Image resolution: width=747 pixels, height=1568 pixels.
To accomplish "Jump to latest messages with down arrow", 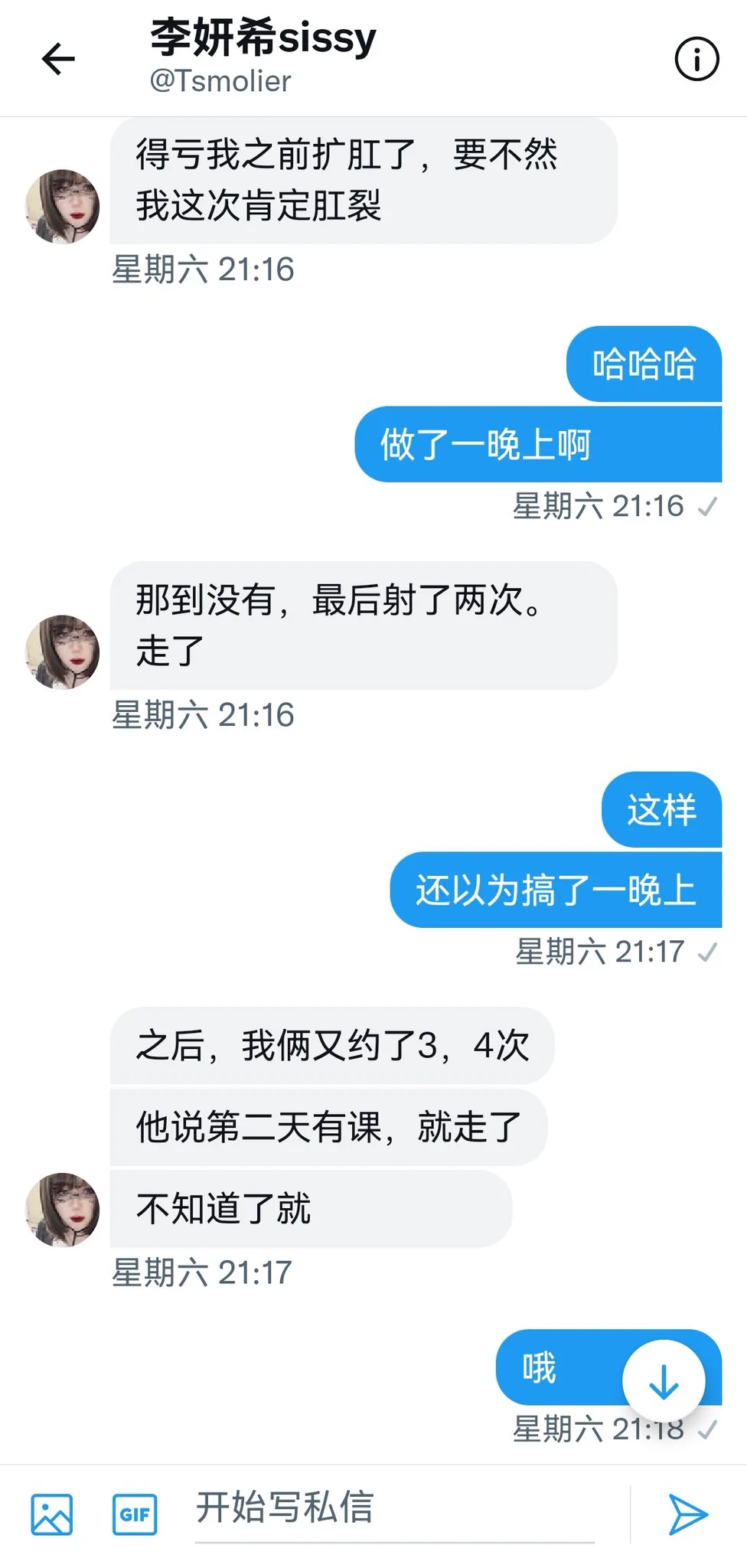I will (x=664, y=1381).
